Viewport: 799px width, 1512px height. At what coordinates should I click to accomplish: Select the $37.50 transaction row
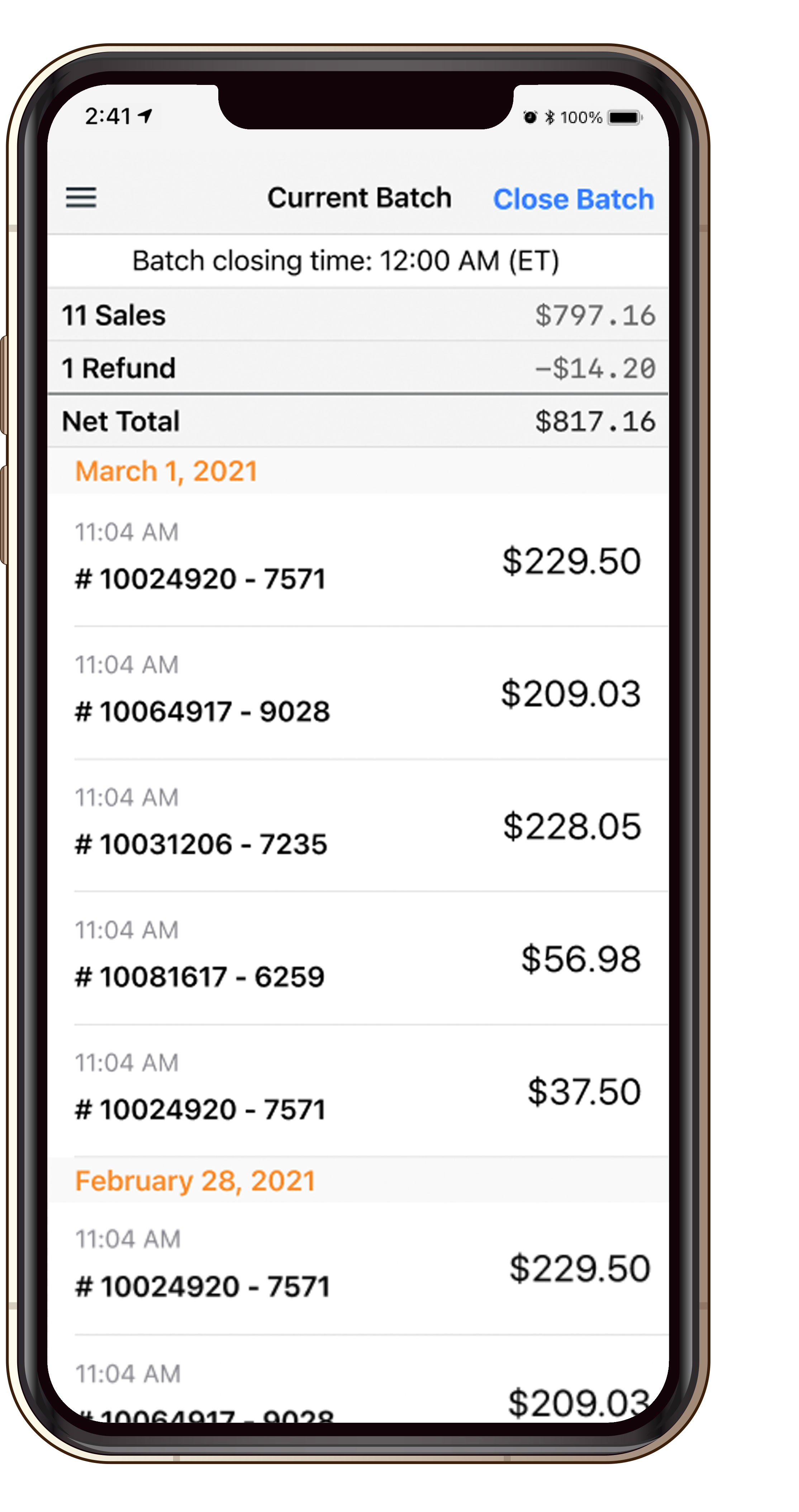pyautogui.click(x=358, y=1091)
